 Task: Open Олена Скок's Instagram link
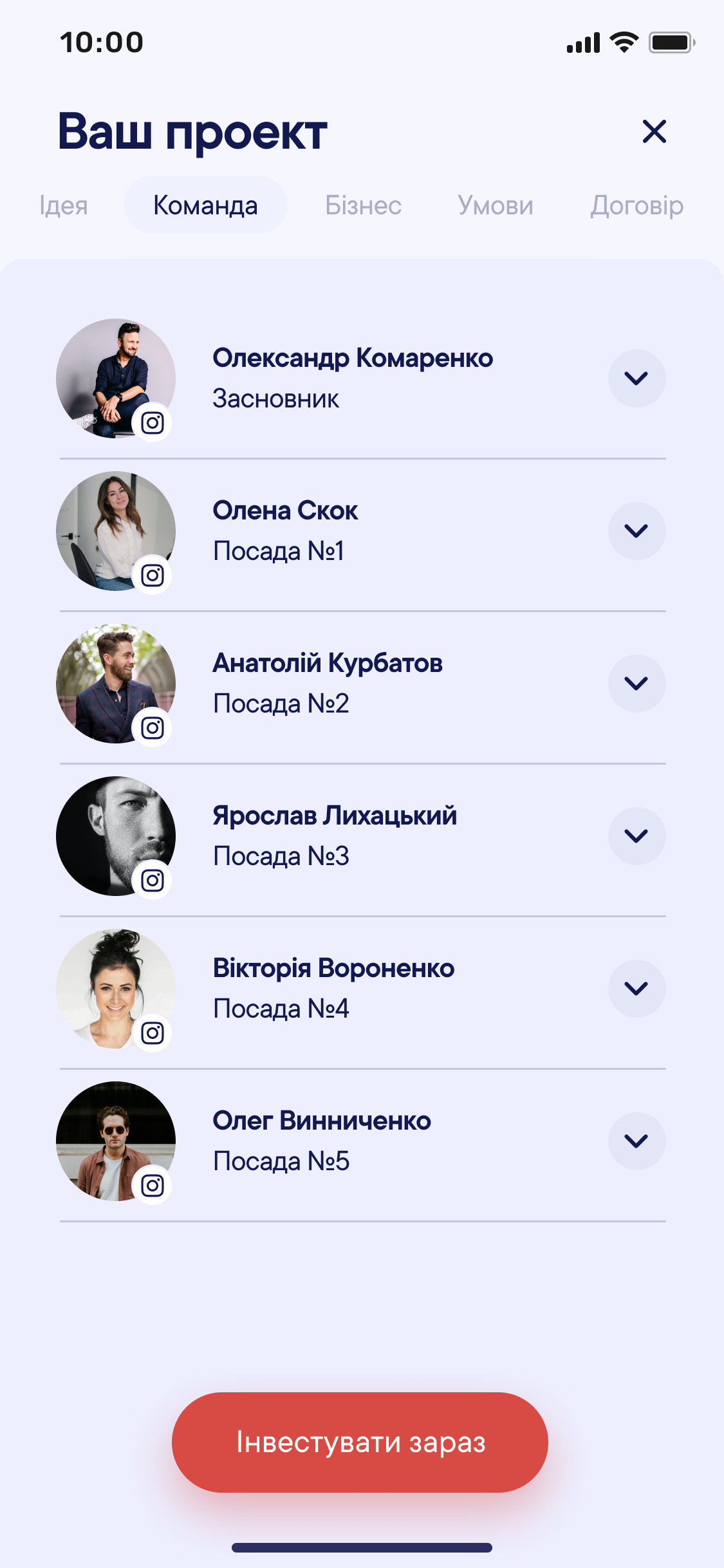153,575
